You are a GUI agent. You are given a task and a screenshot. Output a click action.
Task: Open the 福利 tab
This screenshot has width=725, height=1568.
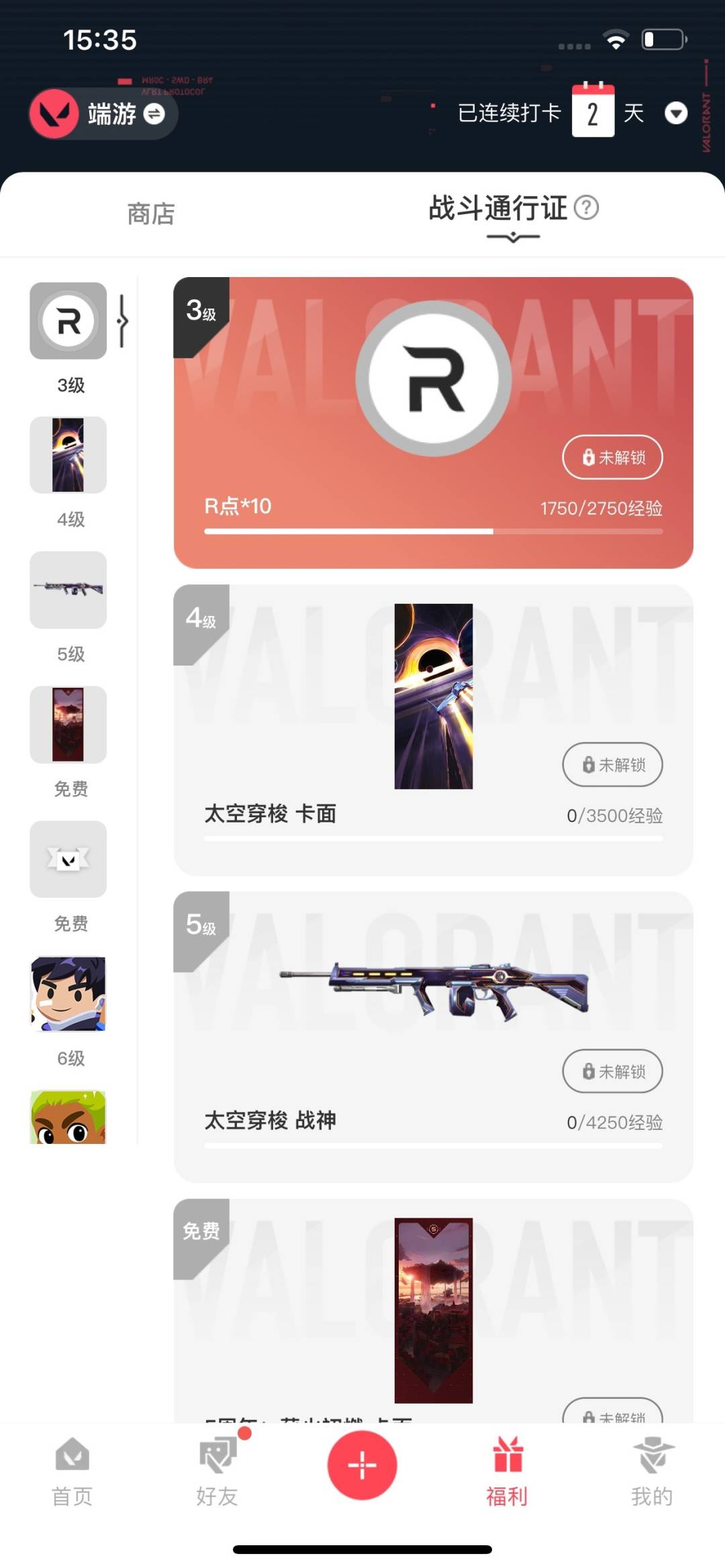pyautogui.click(x=507, y=1471)
